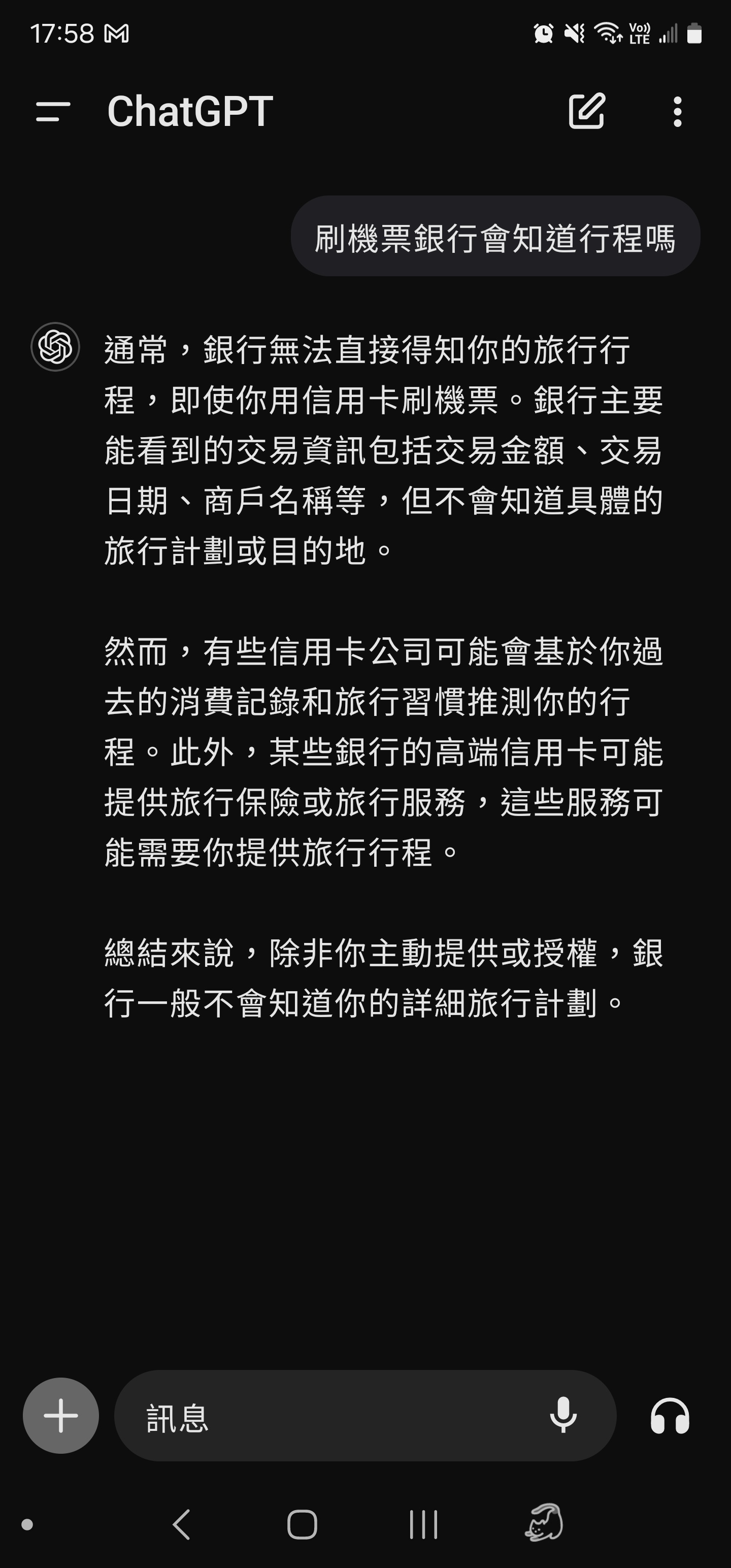731x1568 pixels.
Task: Open the three-dot overflow menu
Action: [677, 112]
